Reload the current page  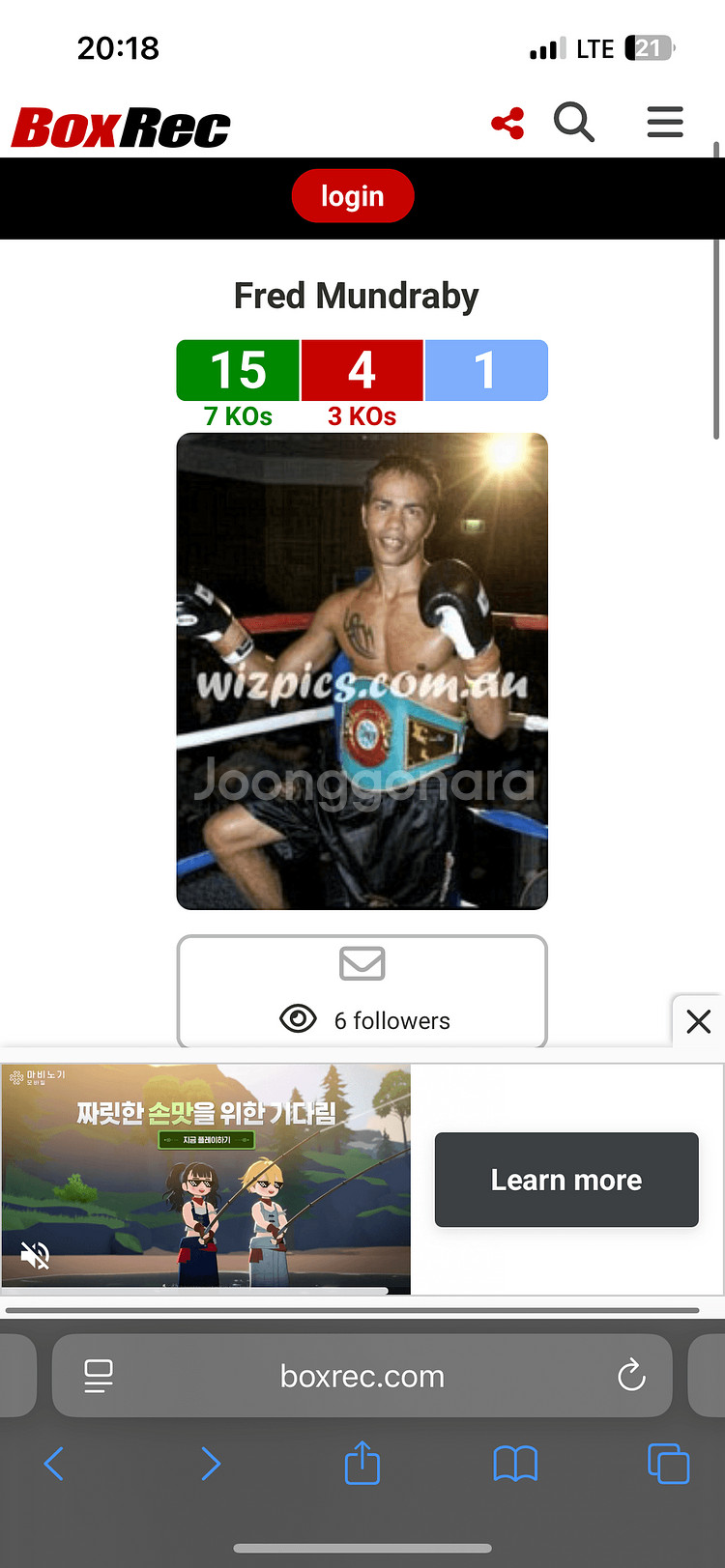point(631,1375)
